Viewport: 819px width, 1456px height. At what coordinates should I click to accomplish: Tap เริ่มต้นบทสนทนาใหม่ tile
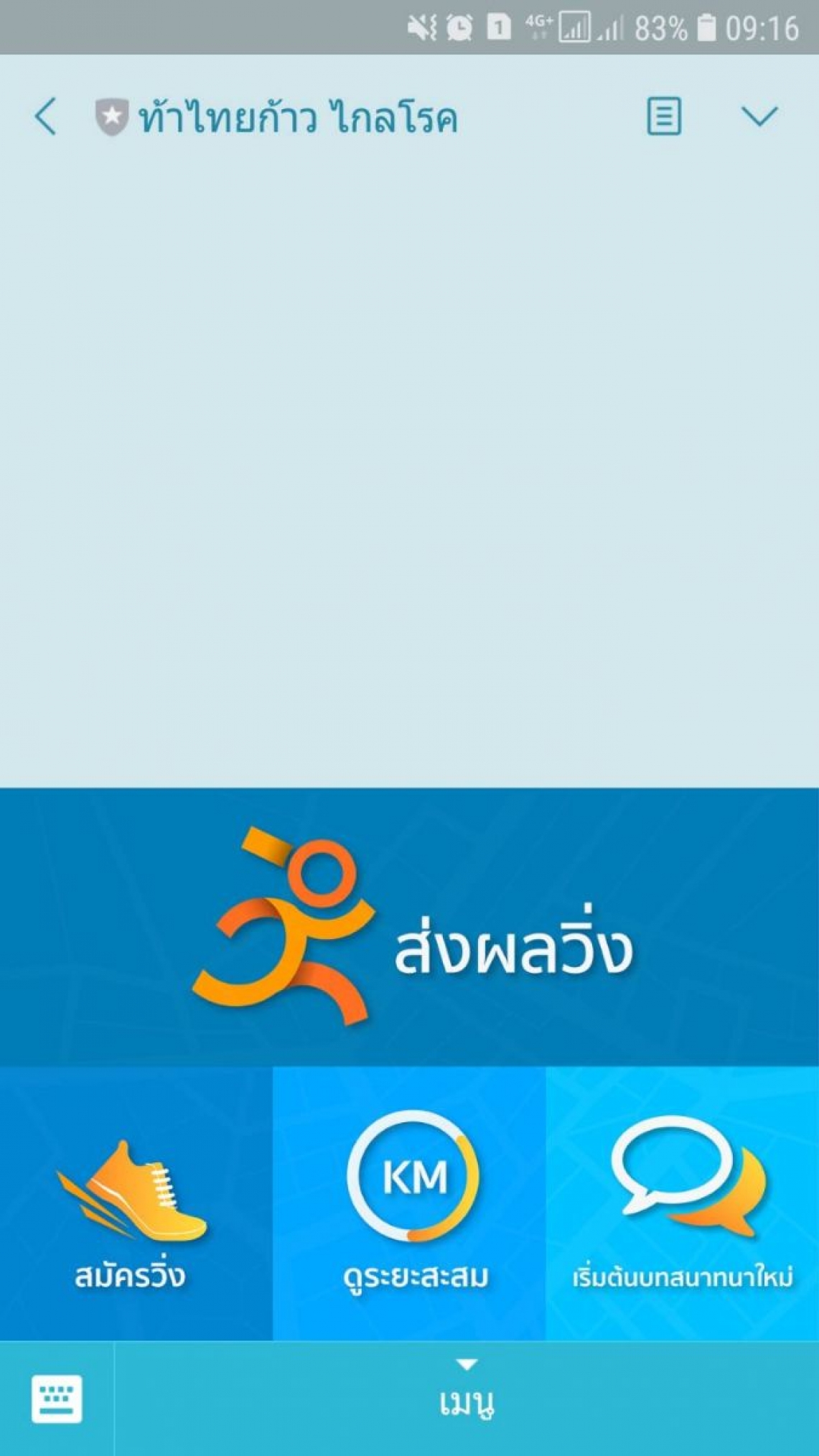[x=683, y=1203]
